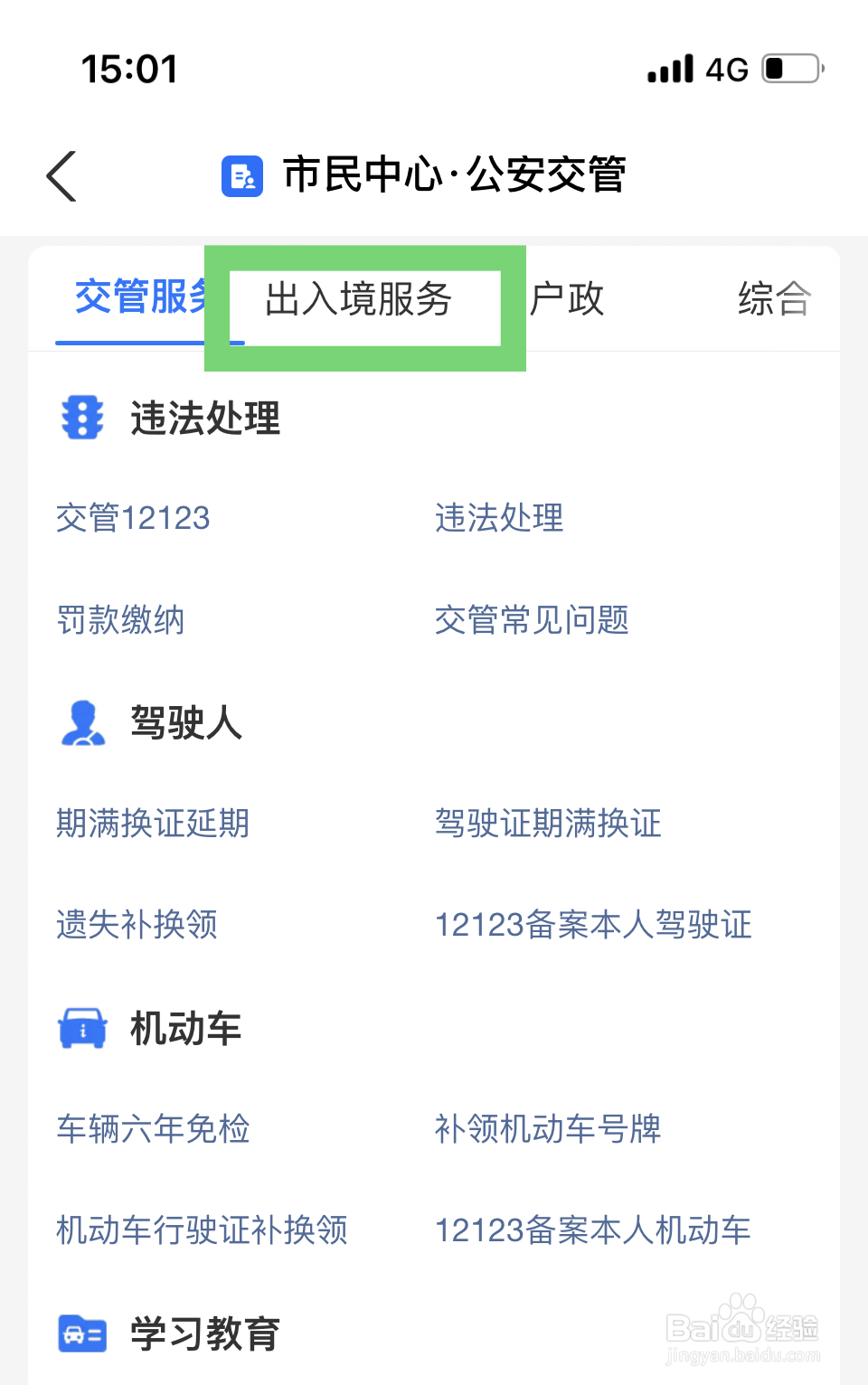This screenshot has height=1385, width=868.
Task: Select 罚款缴纳 to pay fines
Action: [119, 621]
